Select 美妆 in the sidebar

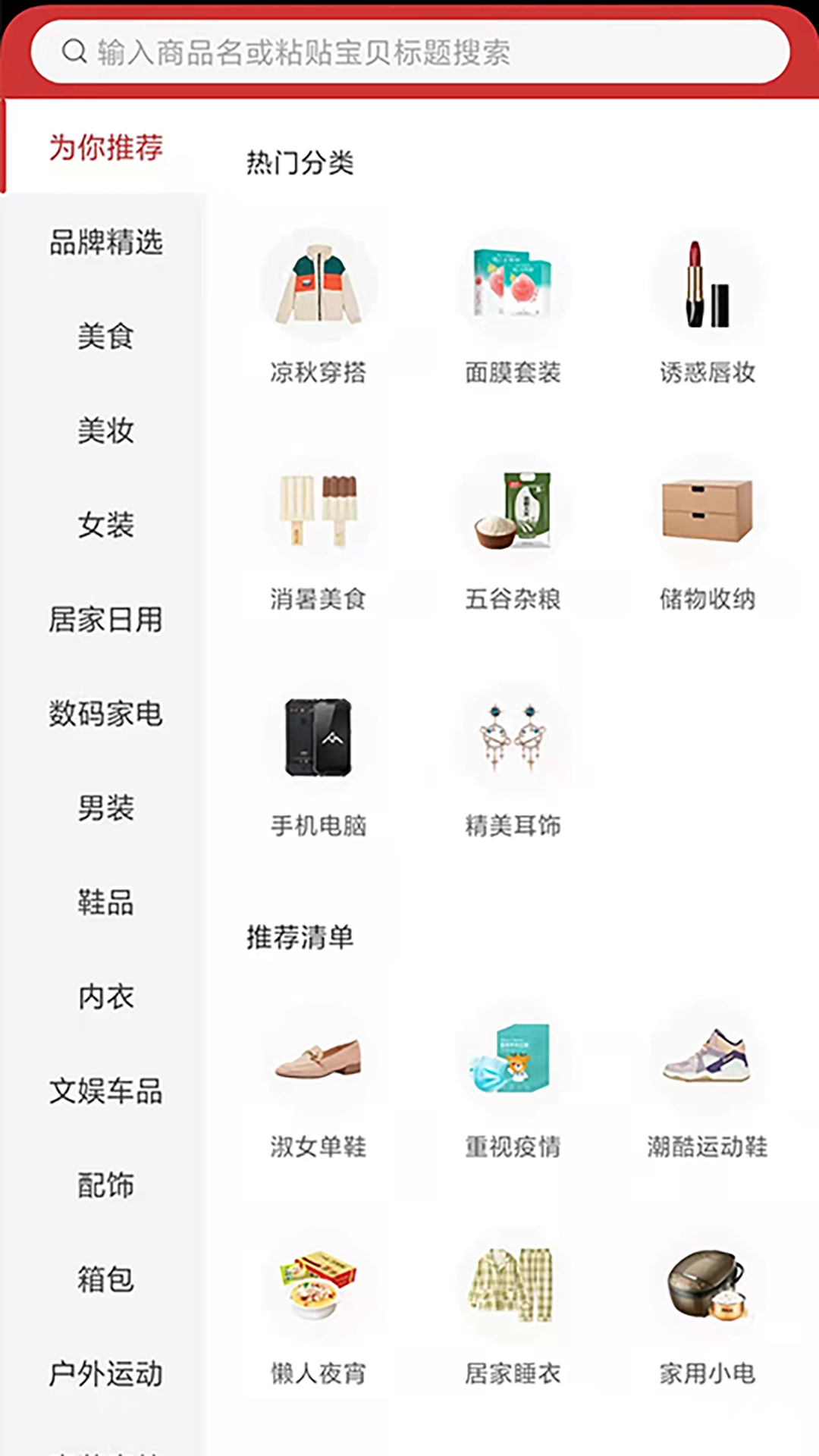click(105, 431)
